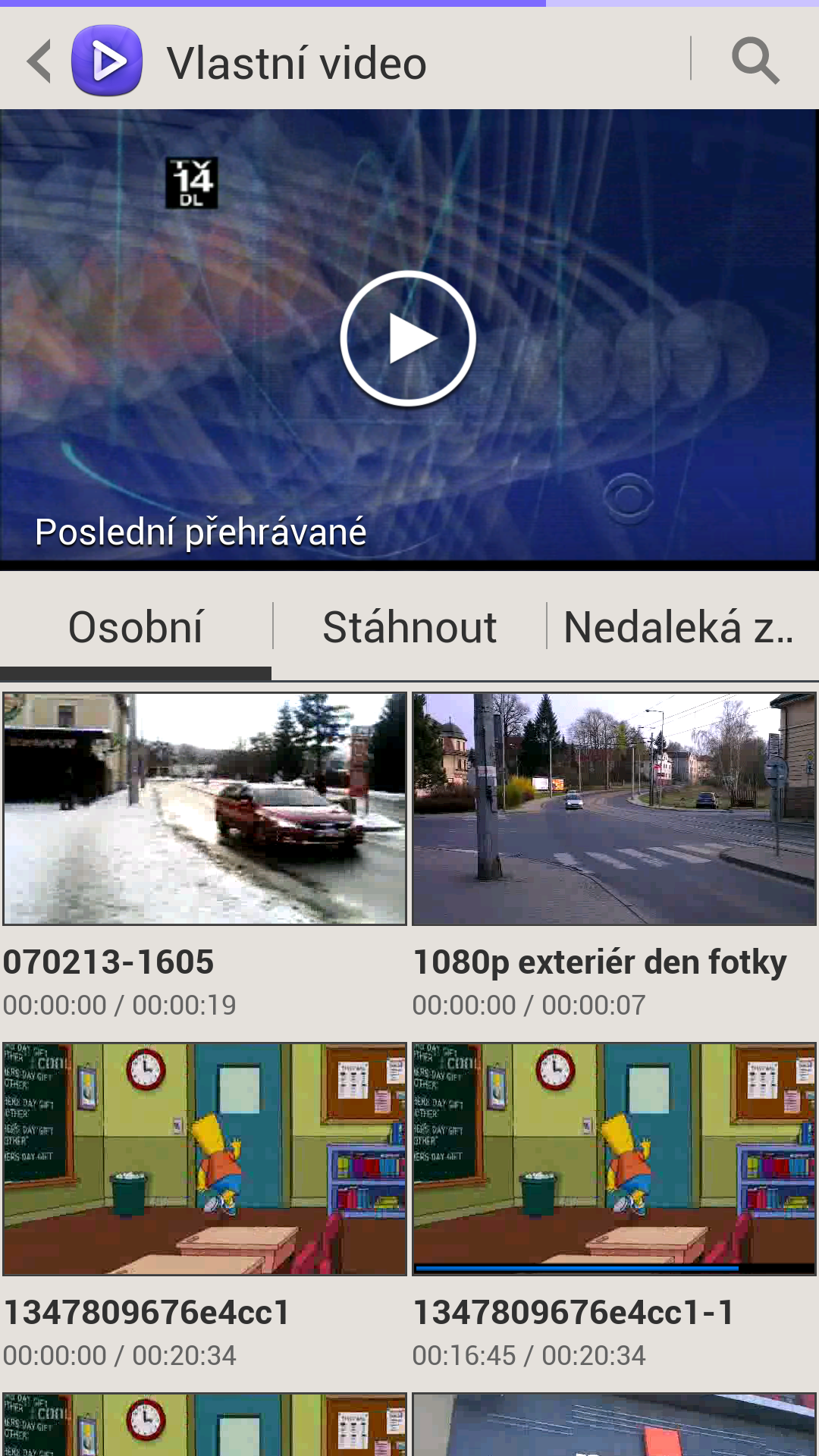Tap the Poslední přehrávané label
The image size is (819, 1456).
[x=201, y=533]
